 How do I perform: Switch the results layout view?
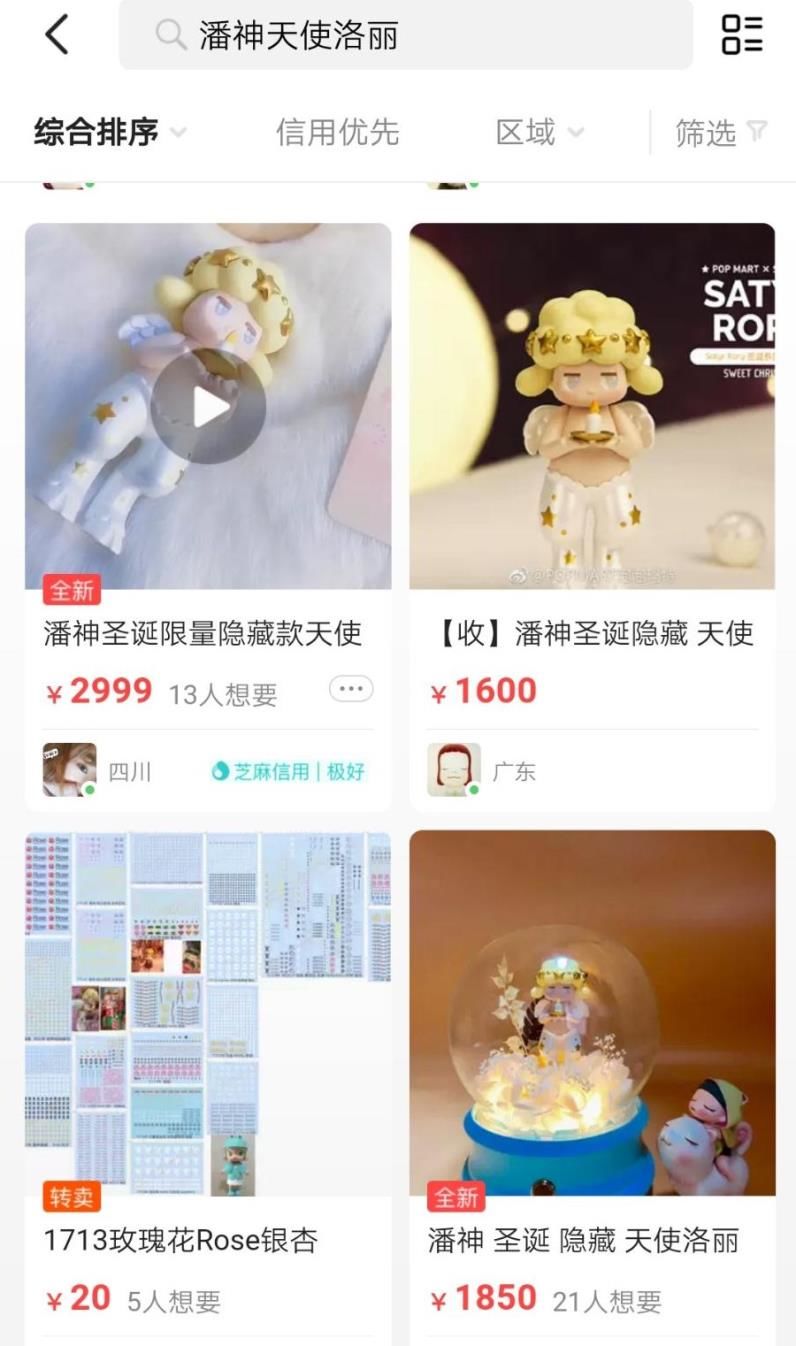742,35
